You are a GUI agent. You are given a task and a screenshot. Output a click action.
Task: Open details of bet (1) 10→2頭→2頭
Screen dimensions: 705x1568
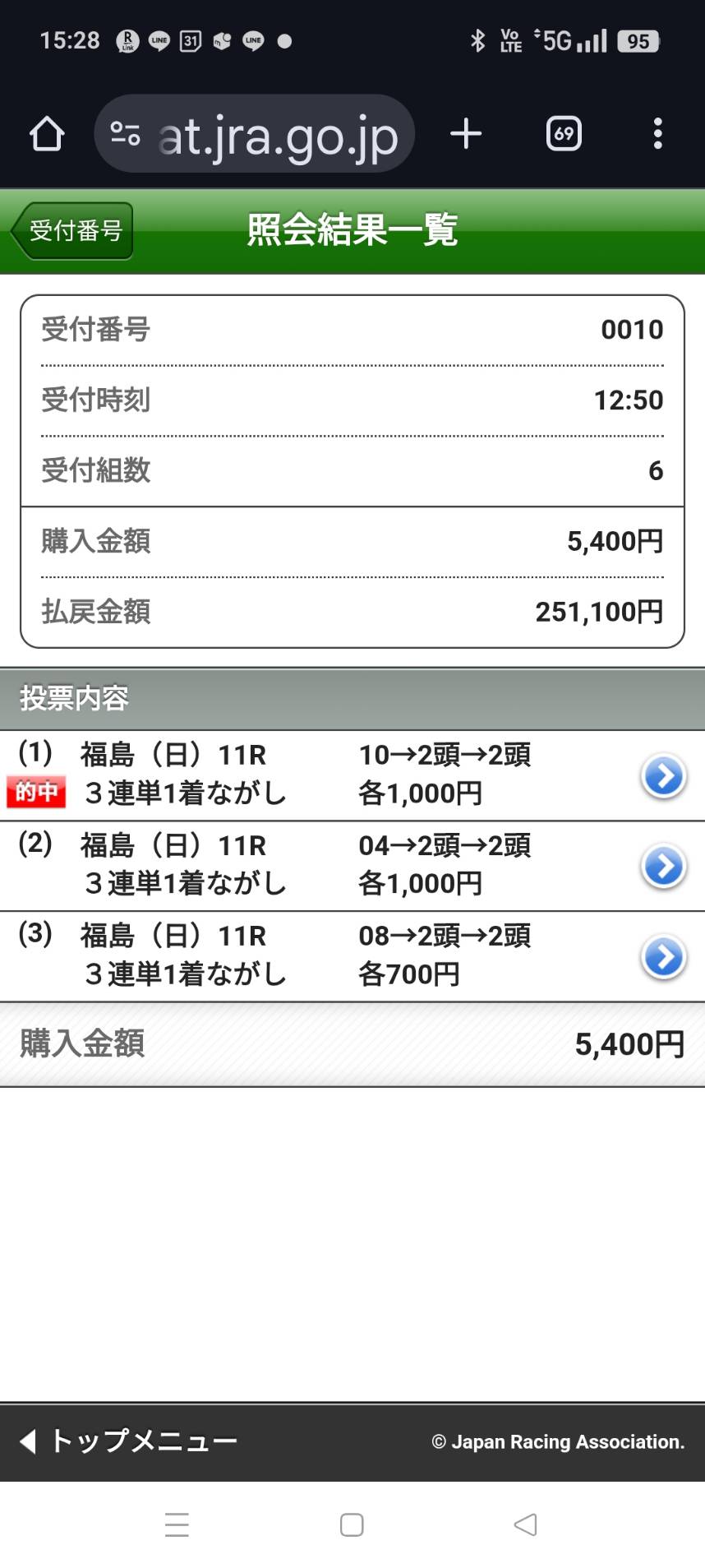pos(663,776)
